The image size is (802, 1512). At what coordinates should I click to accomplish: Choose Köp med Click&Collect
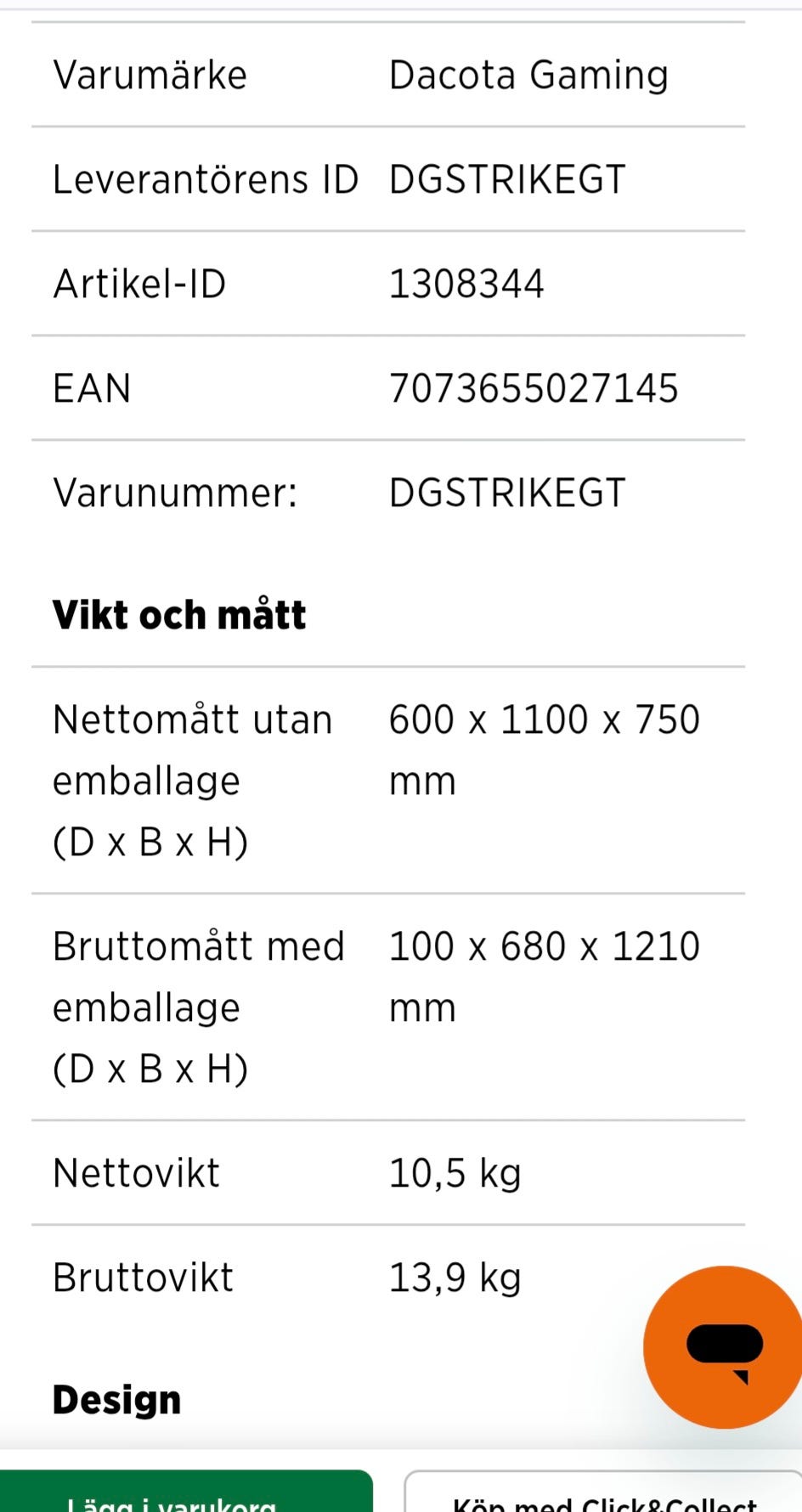point(603,1491)
